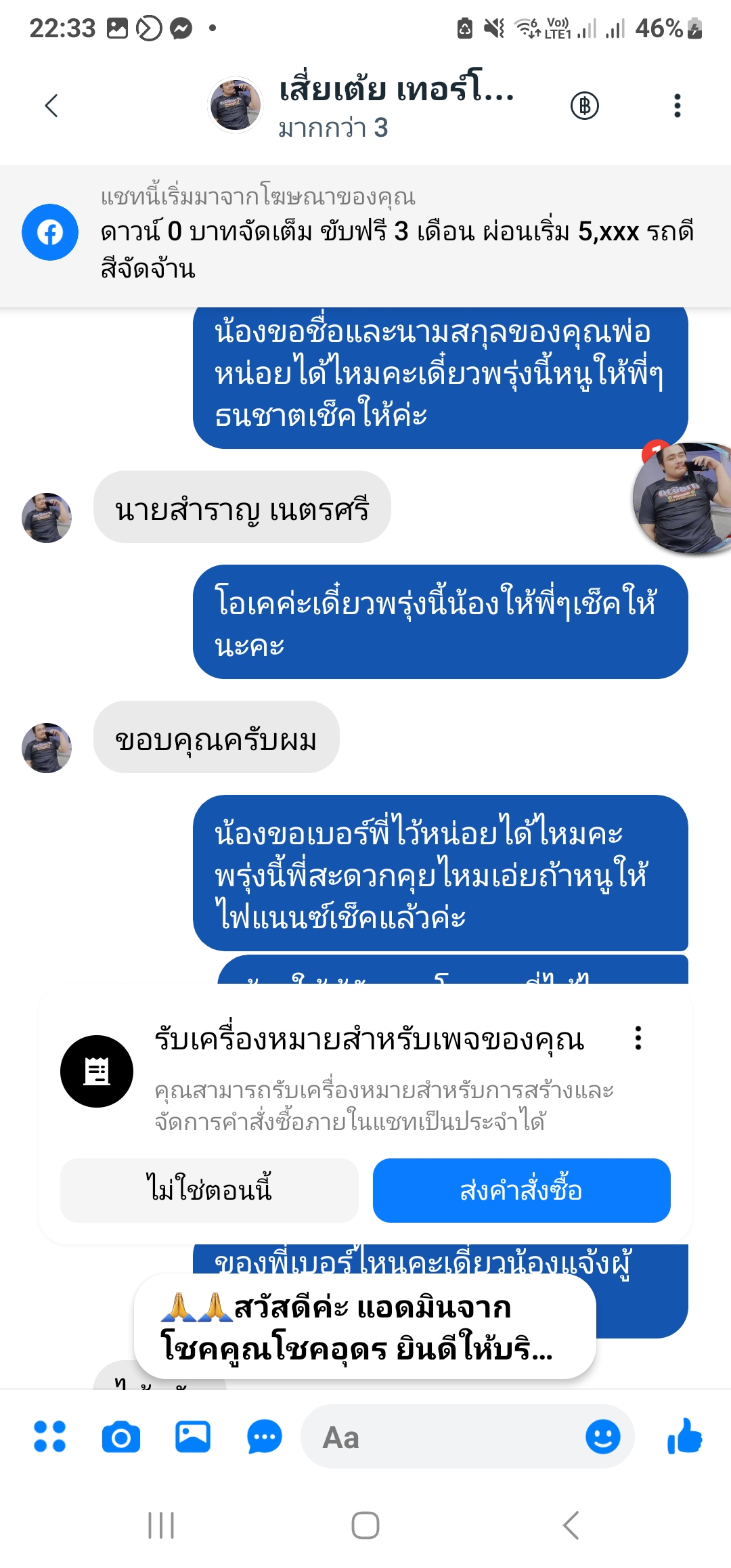
Task: Tap the system home button
Action: (365, 1525)
